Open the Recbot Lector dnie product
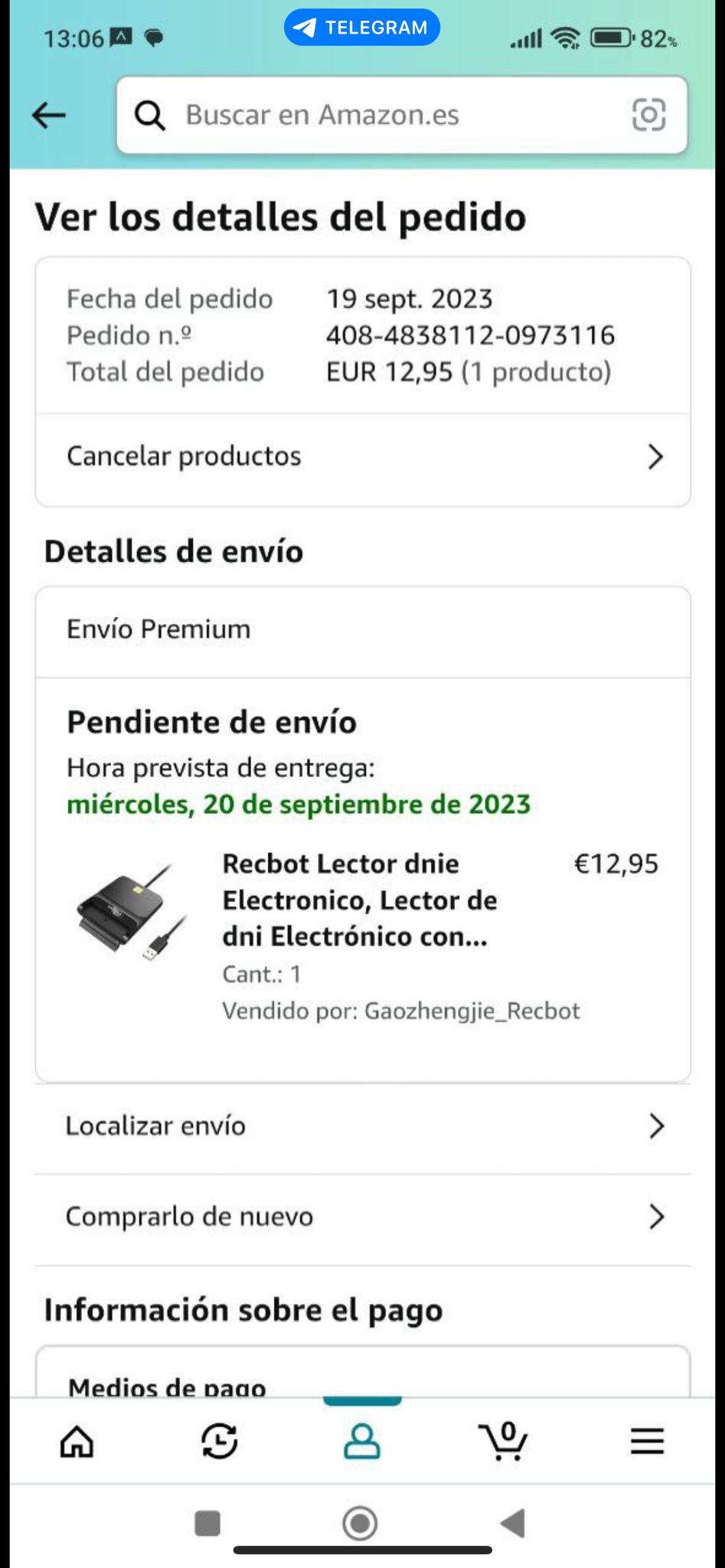Screen dimensions: 725x1568 pos(358,900)
